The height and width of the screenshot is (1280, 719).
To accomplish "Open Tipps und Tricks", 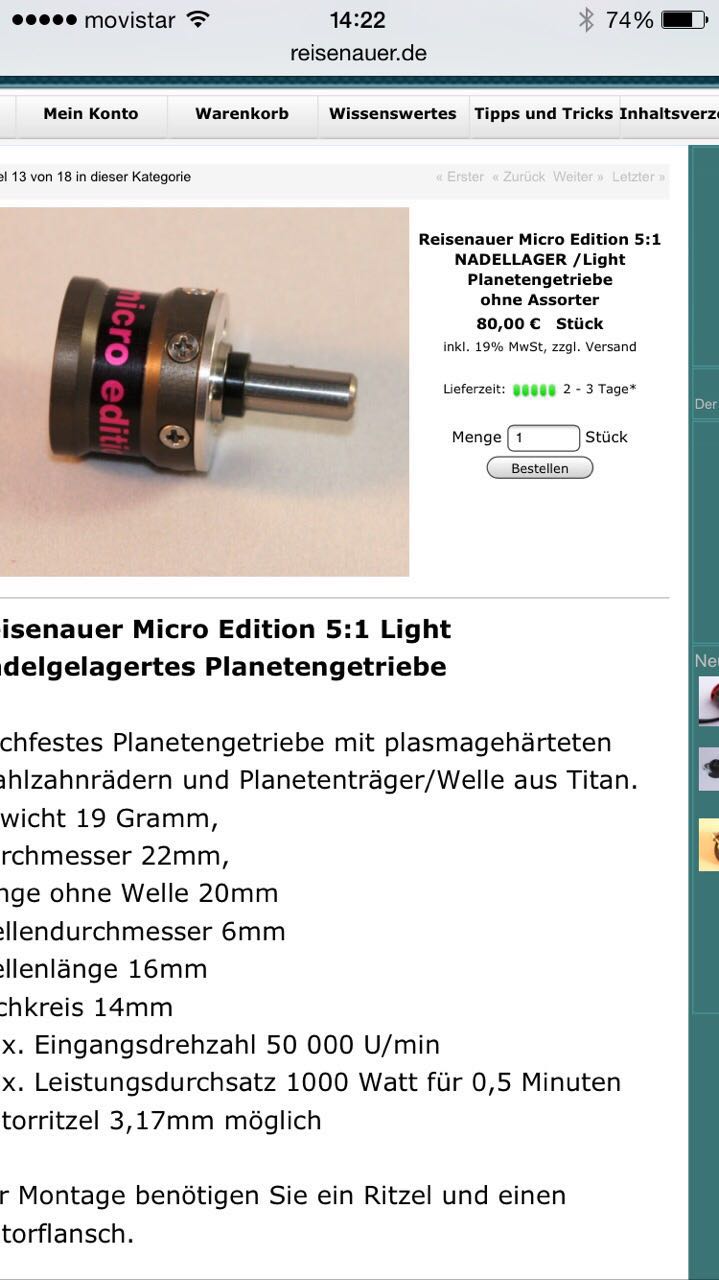I will pos(543,114).
